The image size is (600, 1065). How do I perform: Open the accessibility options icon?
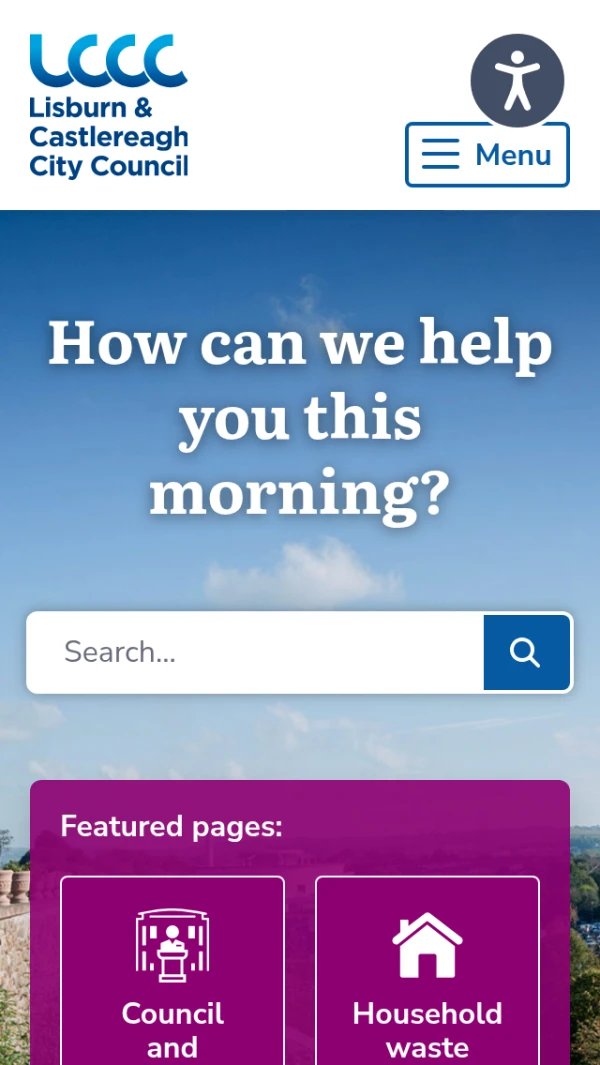click(x=517, y=80)
